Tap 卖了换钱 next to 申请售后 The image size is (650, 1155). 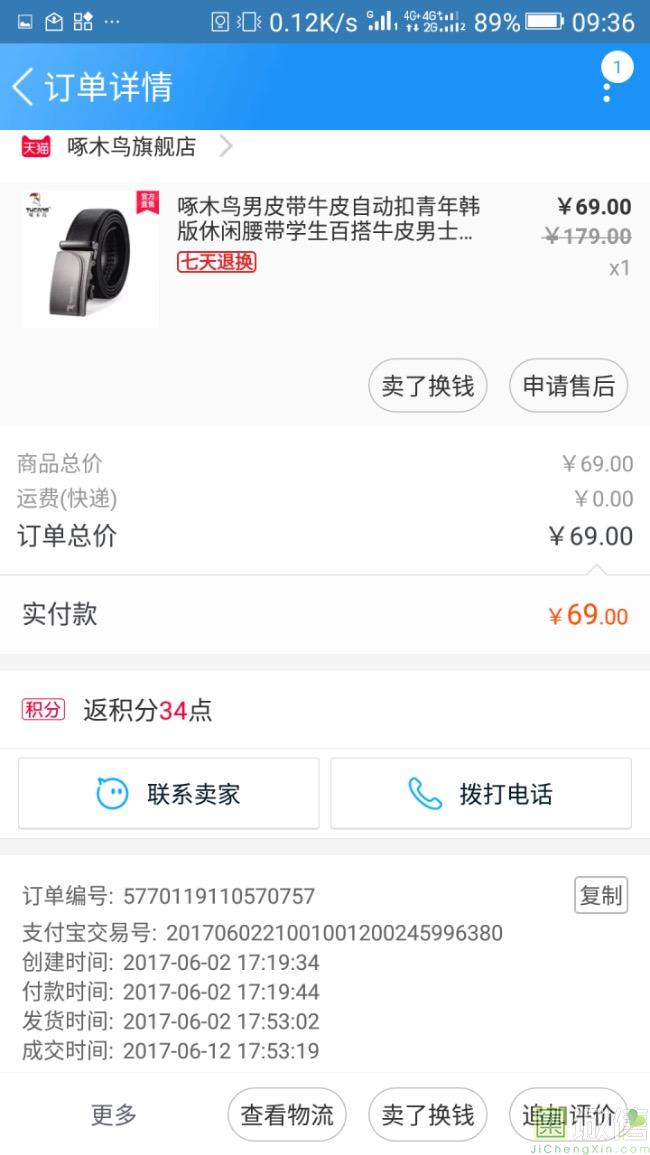click(428, 386)
